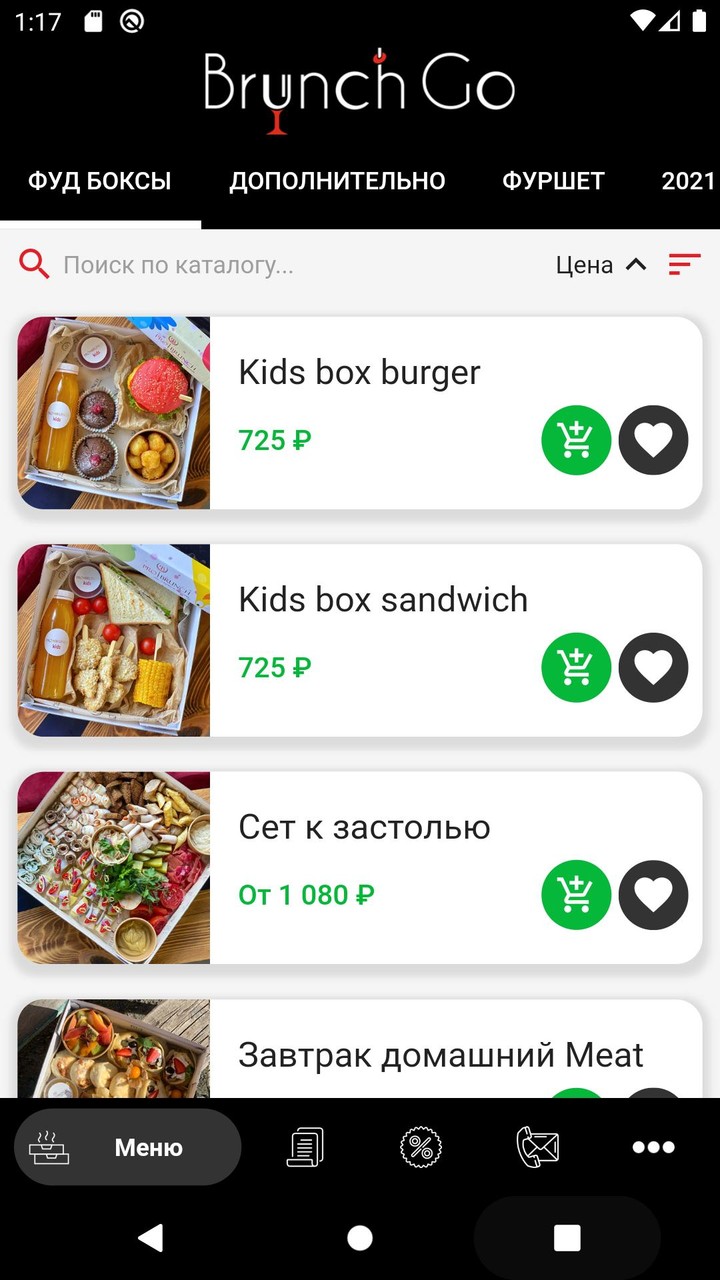
Task: Toggle favorite heart on Kids box burger
Action: 653,440
